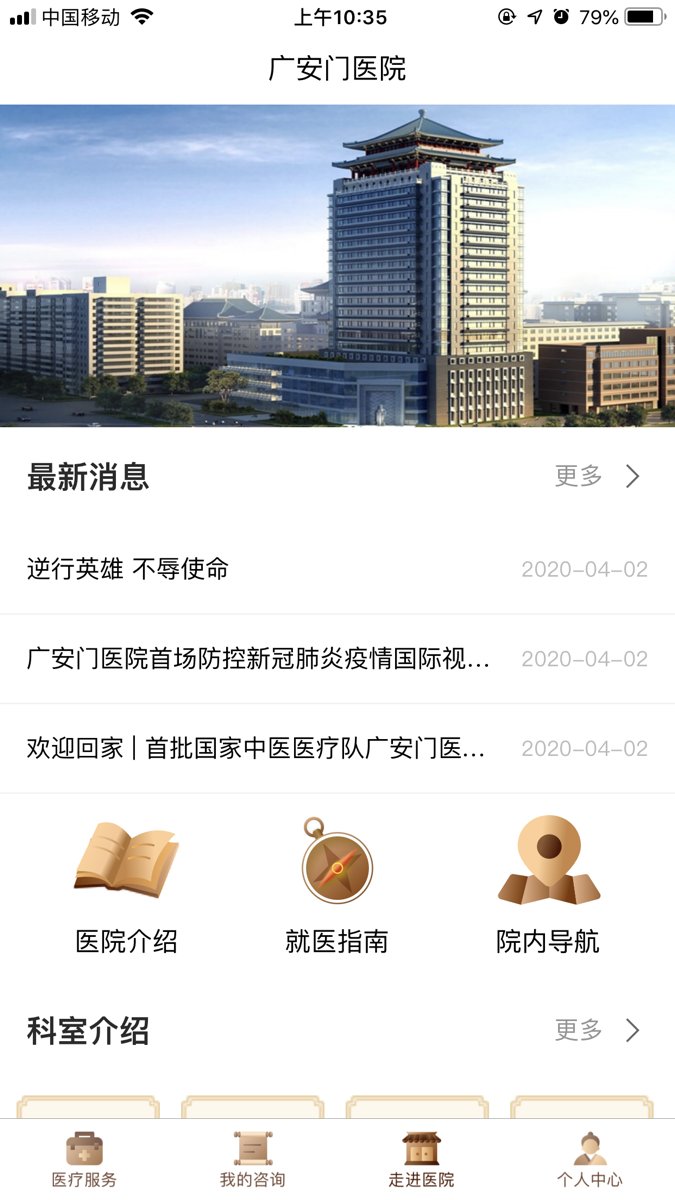
Task: Go to the 个人中心 tab
Action: [590, 1160]
